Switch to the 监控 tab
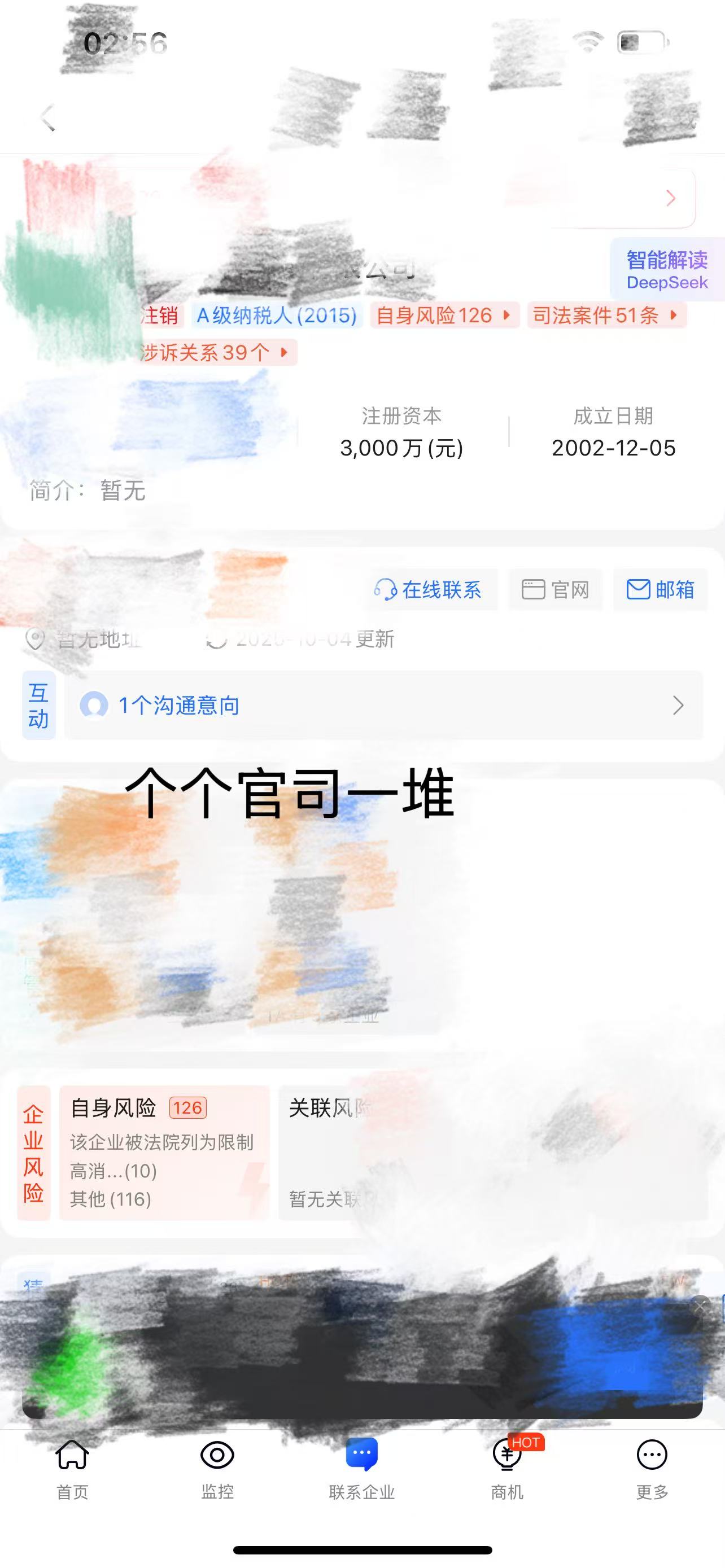Screen dimensions: 725x1568 (x=217, y=1468)
